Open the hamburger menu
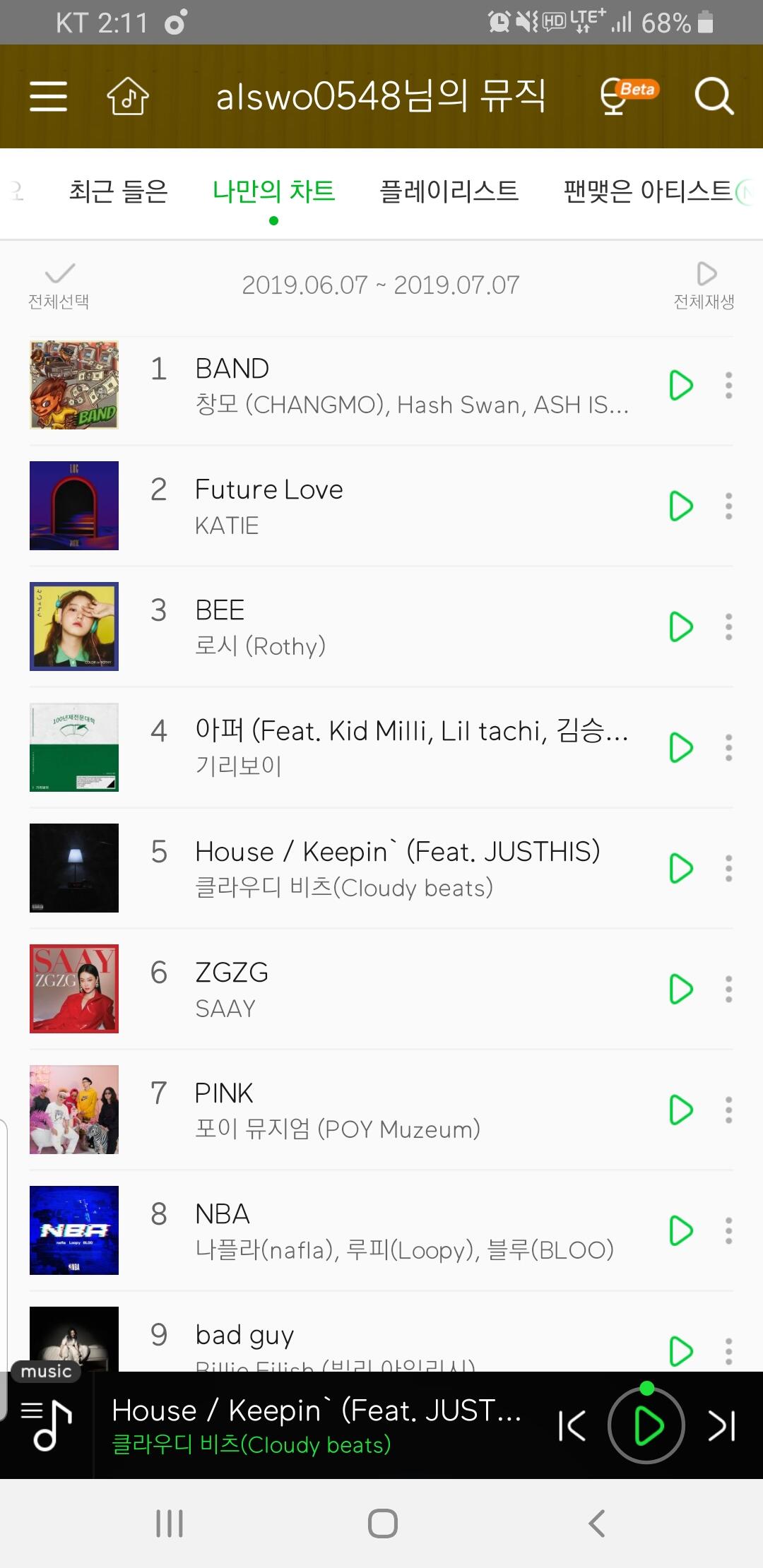 pyautogui.click(x=48, y=97)
